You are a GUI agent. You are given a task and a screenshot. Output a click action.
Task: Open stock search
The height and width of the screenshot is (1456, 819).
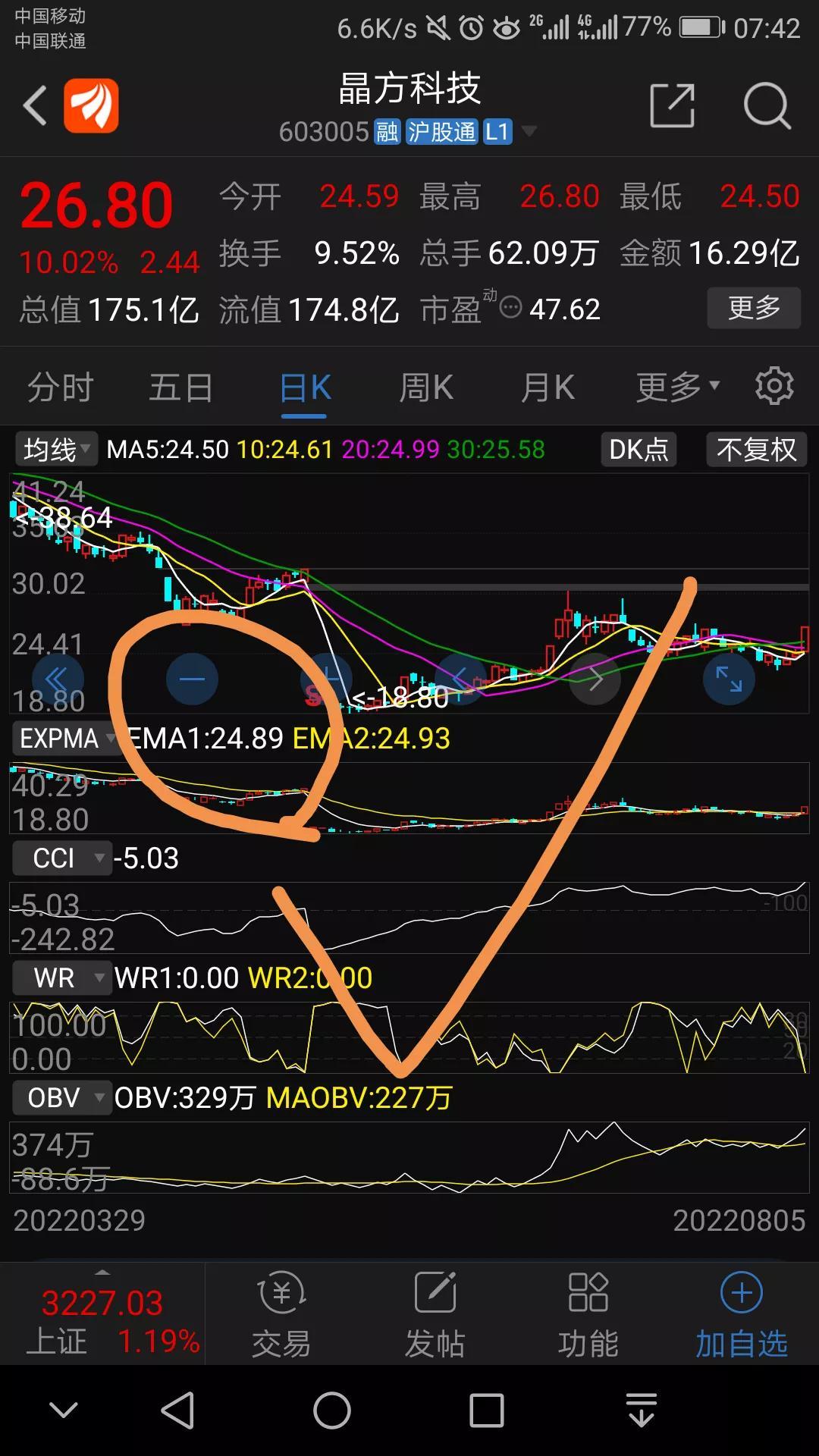[x=767, y=105]
